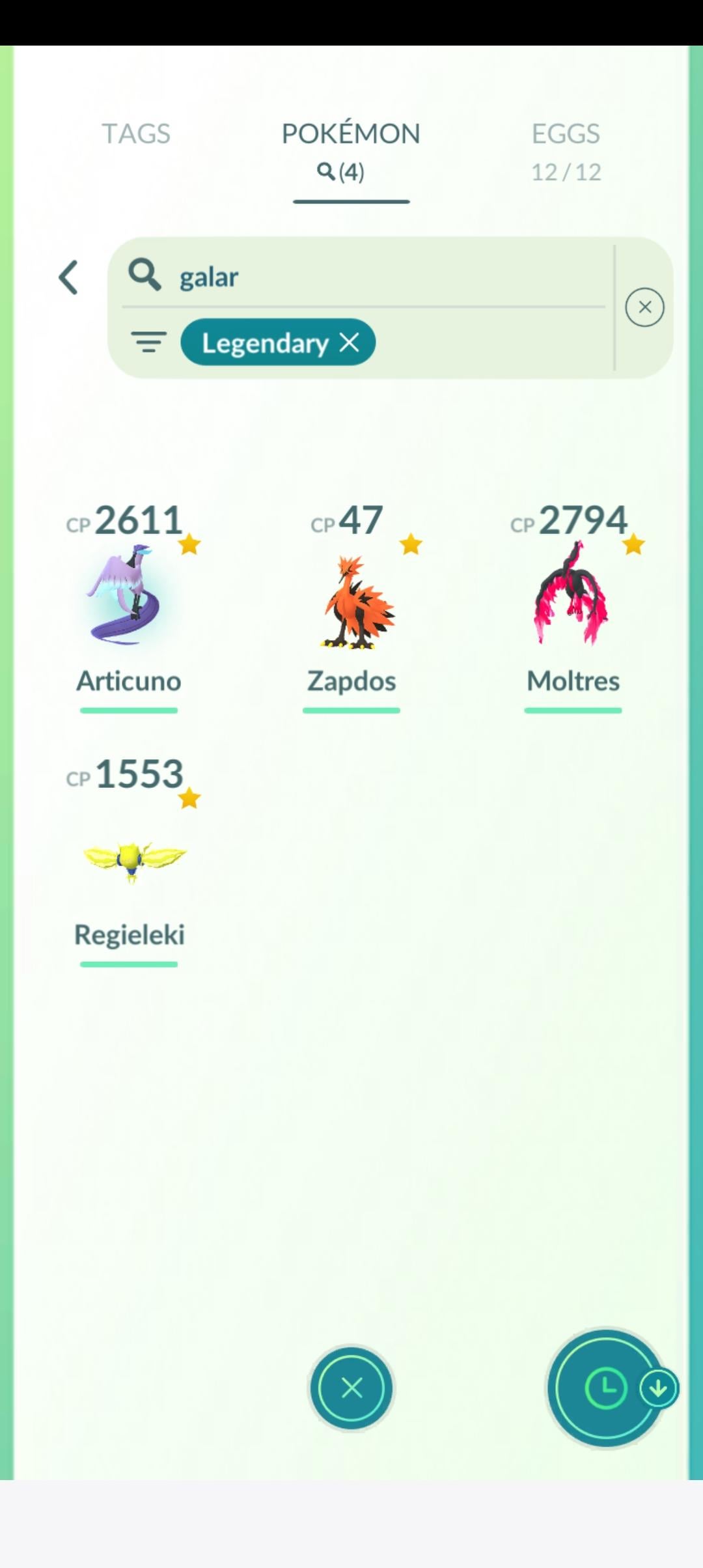
Task: Remove the Legendary filter chip
Action: click(x=350, y=343)
